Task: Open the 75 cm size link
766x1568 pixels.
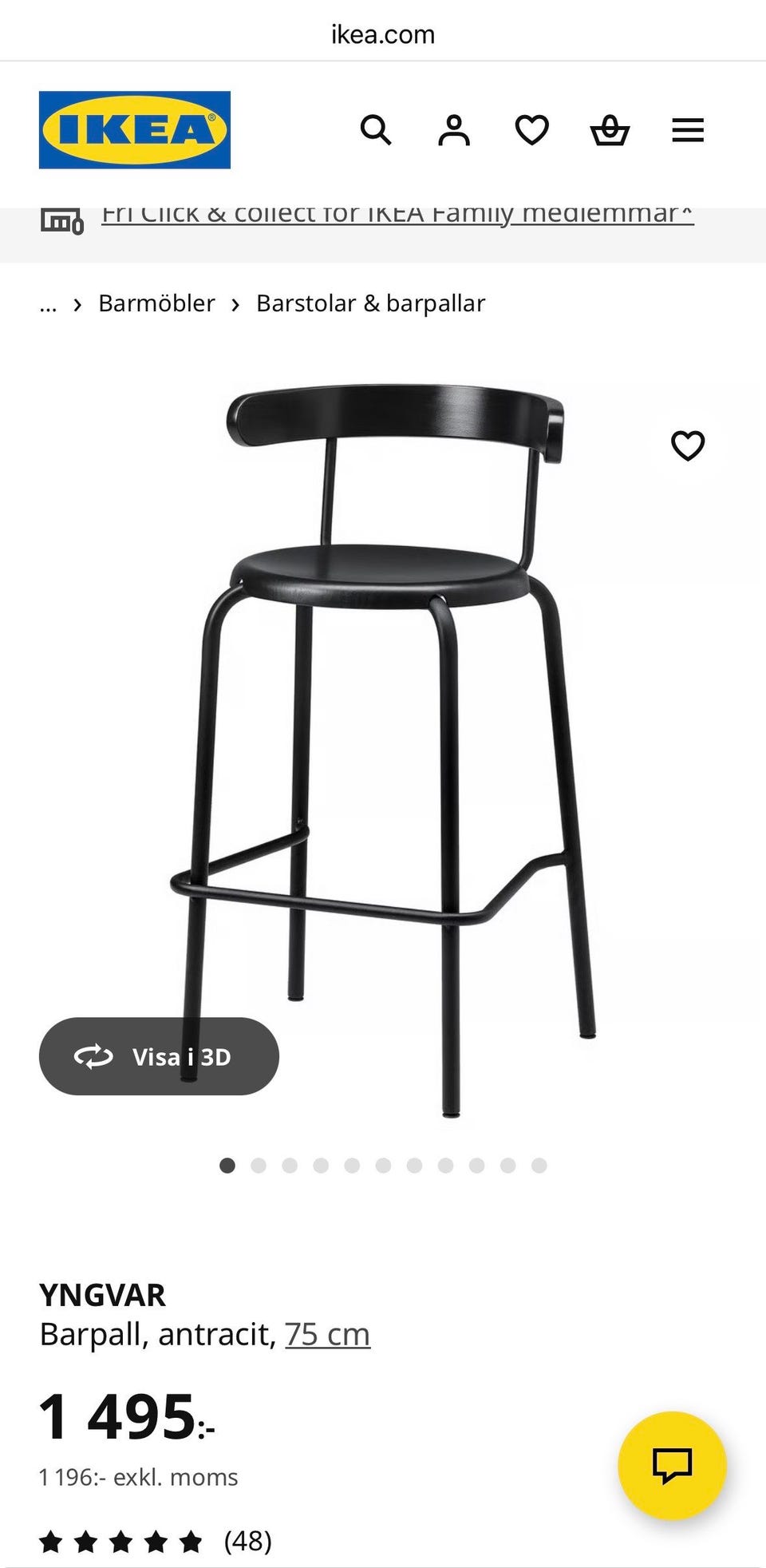Action: pyautogui.click(x=327, y=1334)
